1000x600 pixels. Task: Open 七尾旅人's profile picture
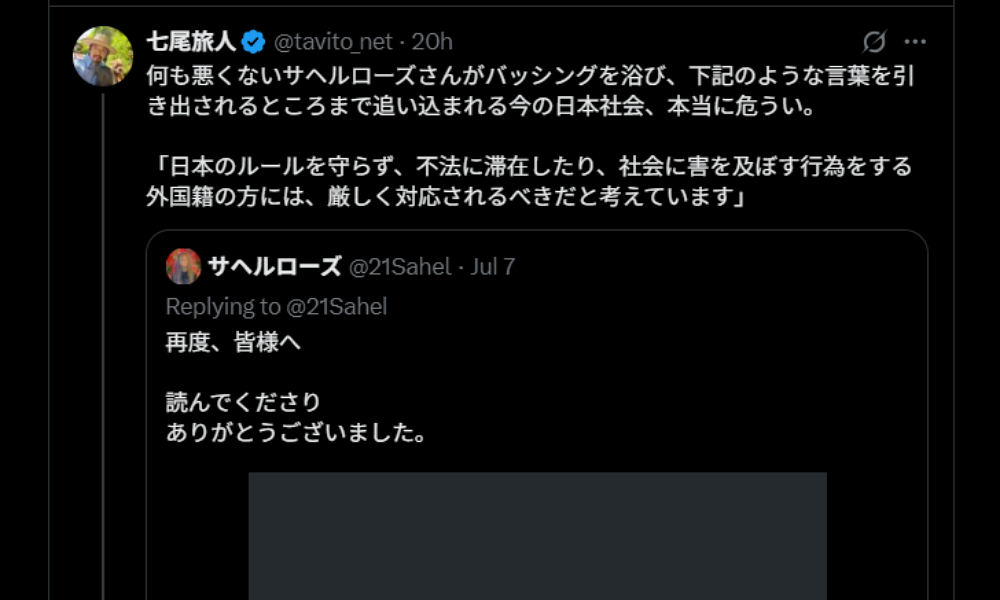(x=103, y=56)
